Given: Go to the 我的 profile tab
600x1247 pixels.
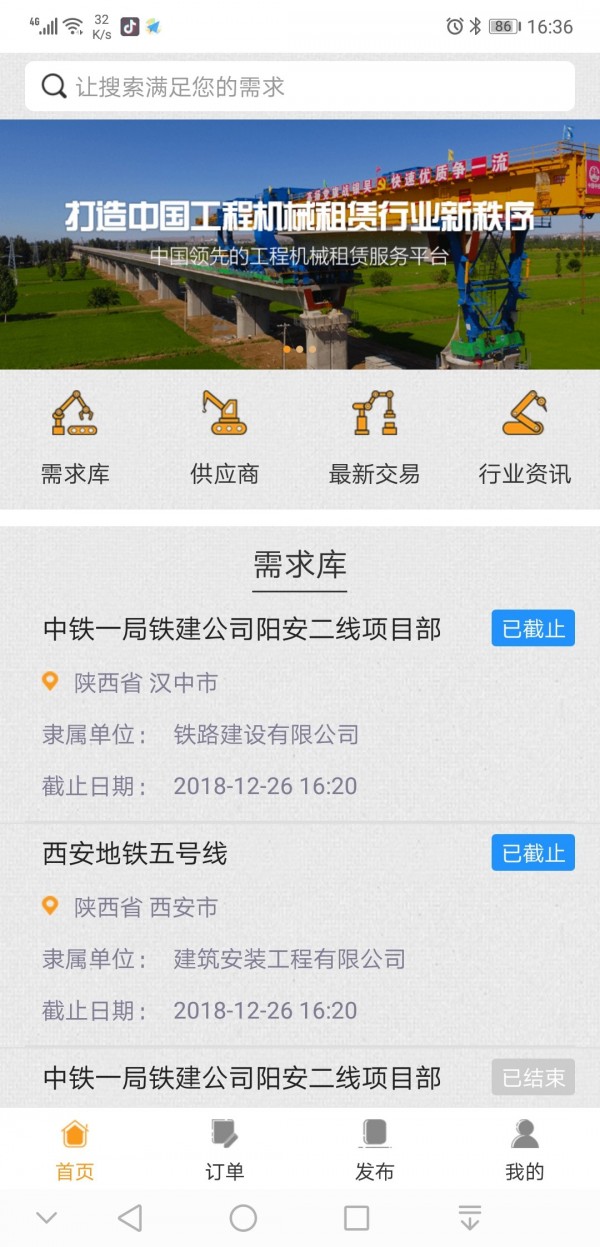Looking at the screenshot, I should coord(524,1150).
